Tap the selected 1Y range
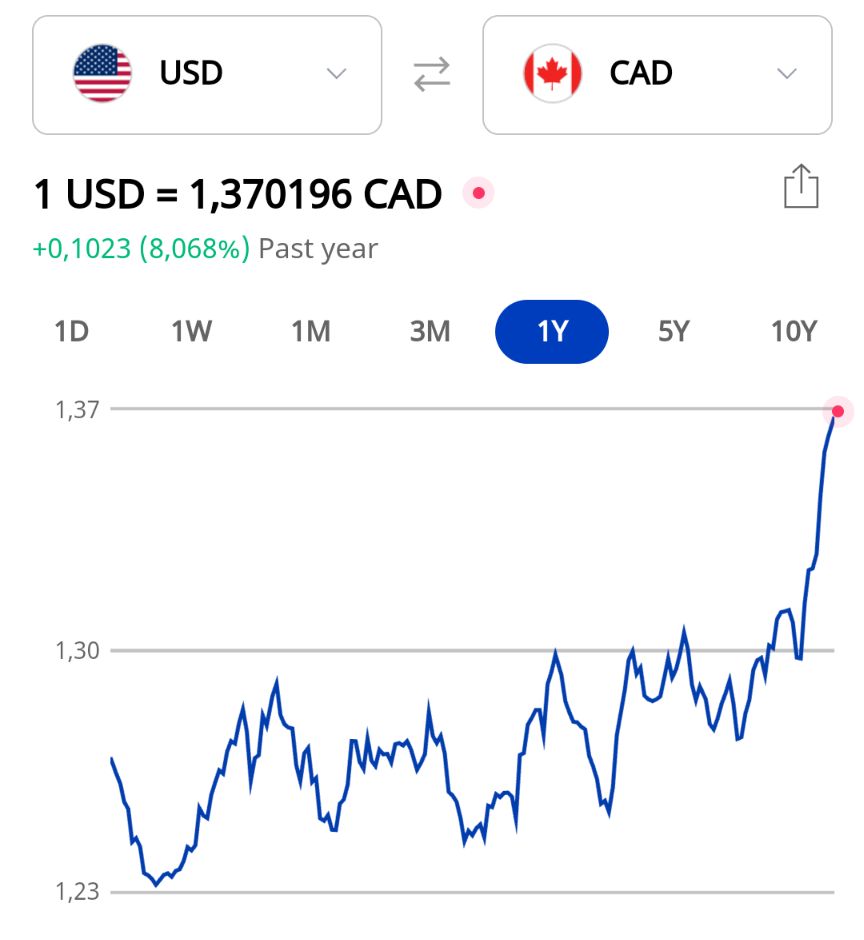The height and width of the screenshot is (940, 864). click(552, 331)
